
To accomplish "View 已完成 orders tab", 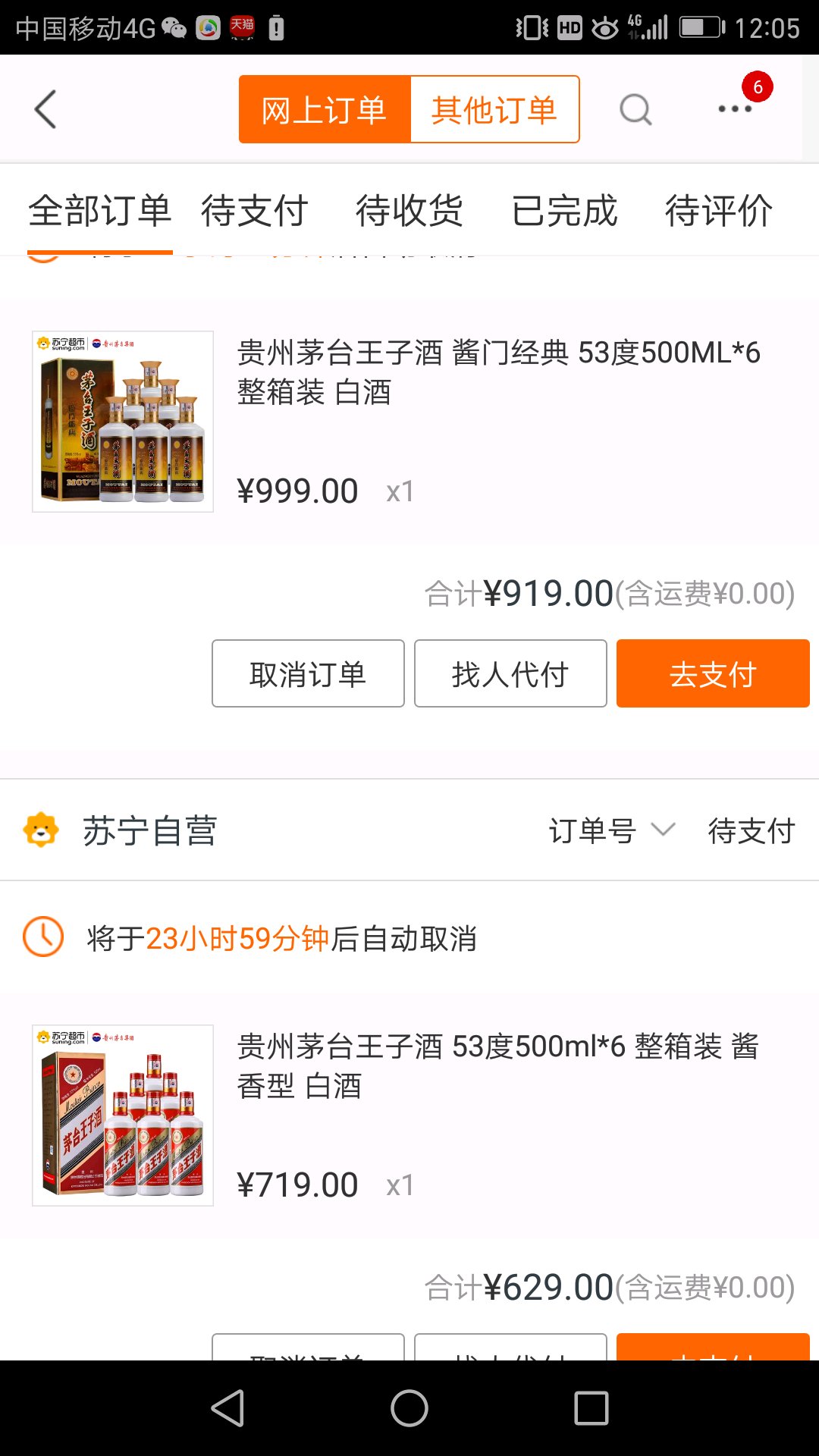I will 564,210.
